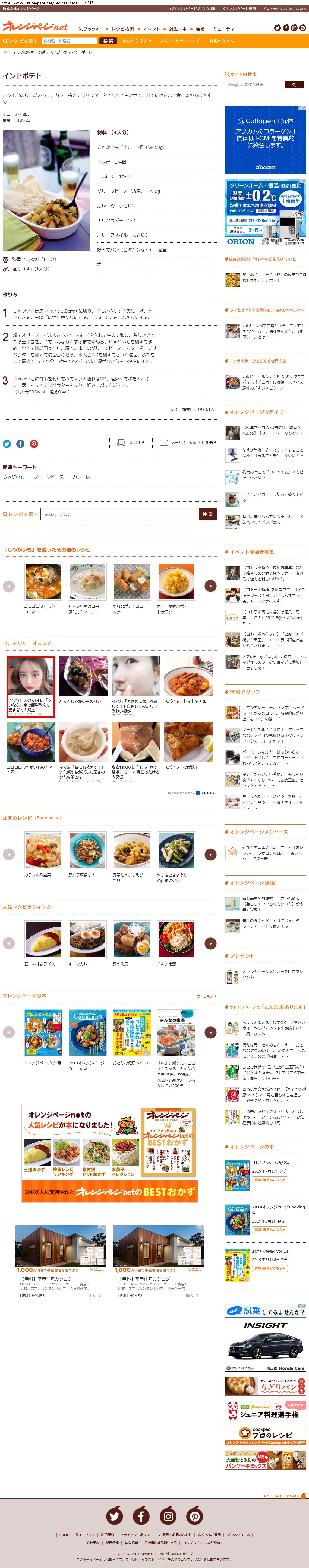Select the カレー粉 related keyword

[x=81, y=476]
